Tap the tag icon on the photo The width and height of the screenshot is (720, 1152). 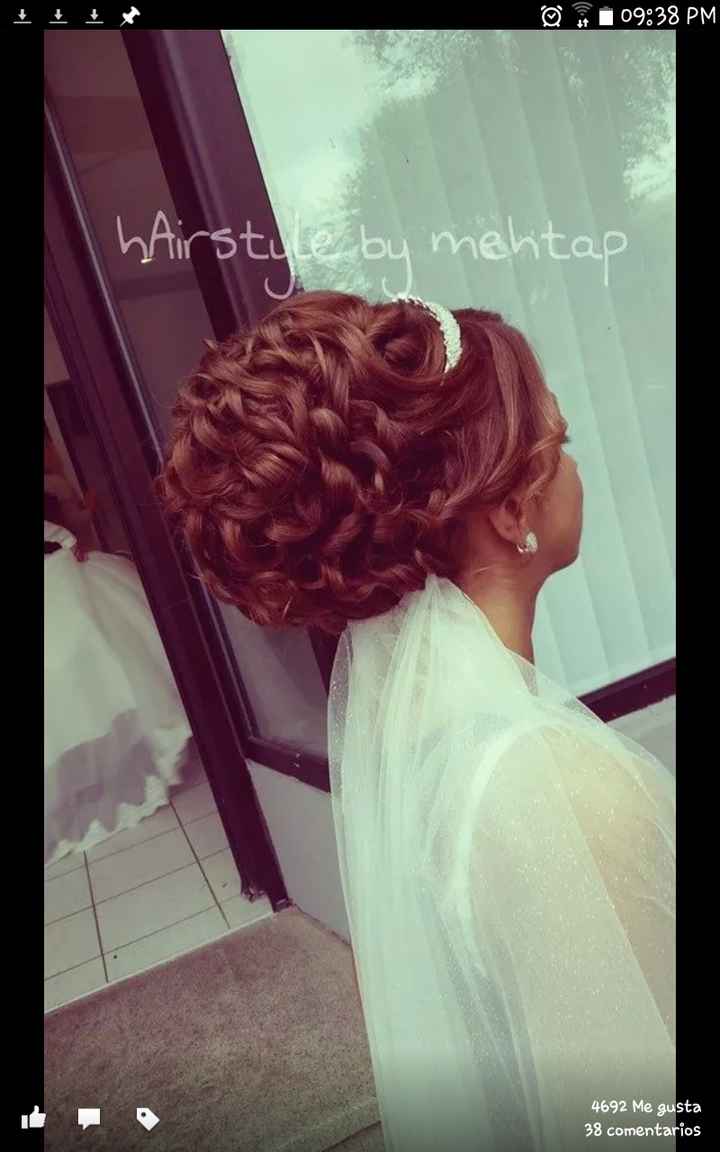point(147,1119)
